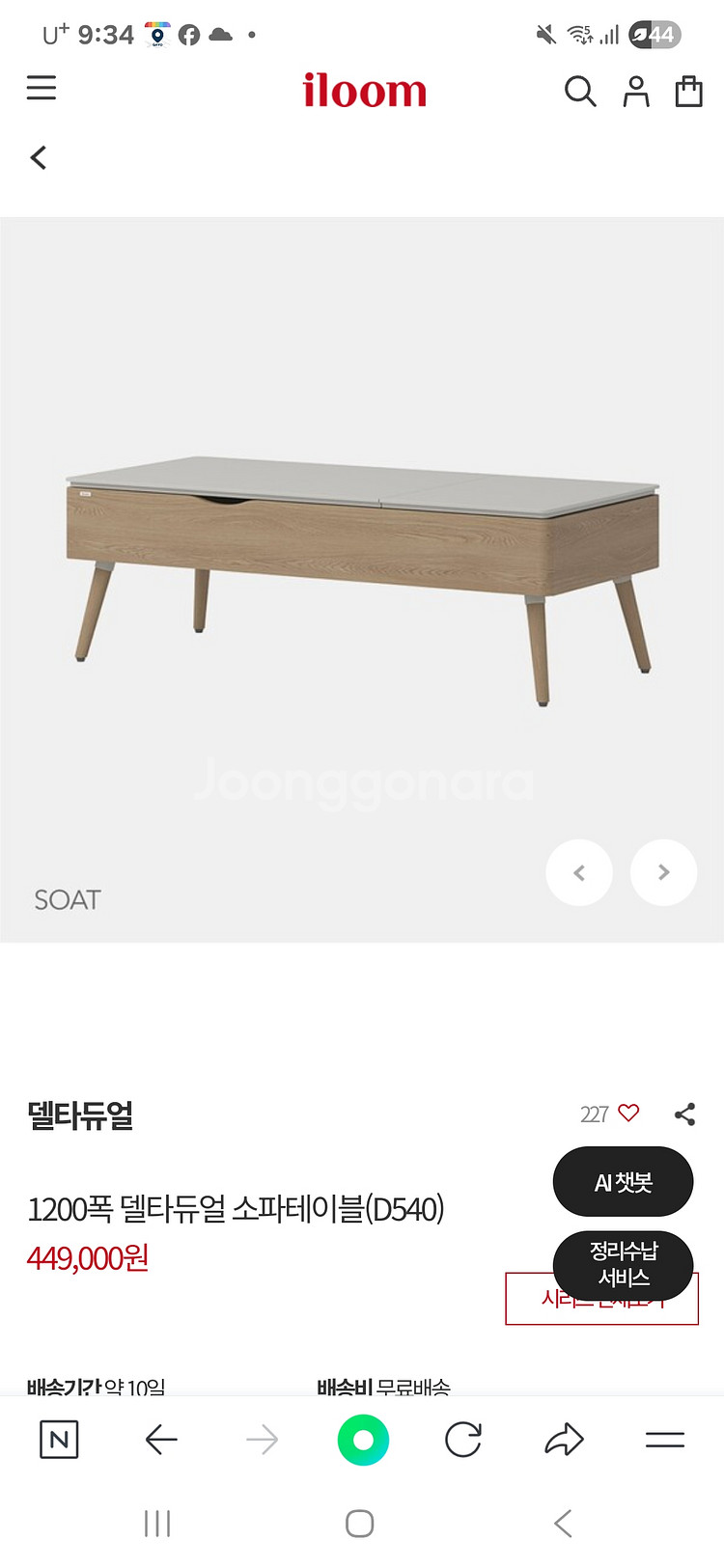Navigate back in the browser toolbar
This screenshot has width=724, height=1568.
pyautogui.click(x=161, y=1440)
